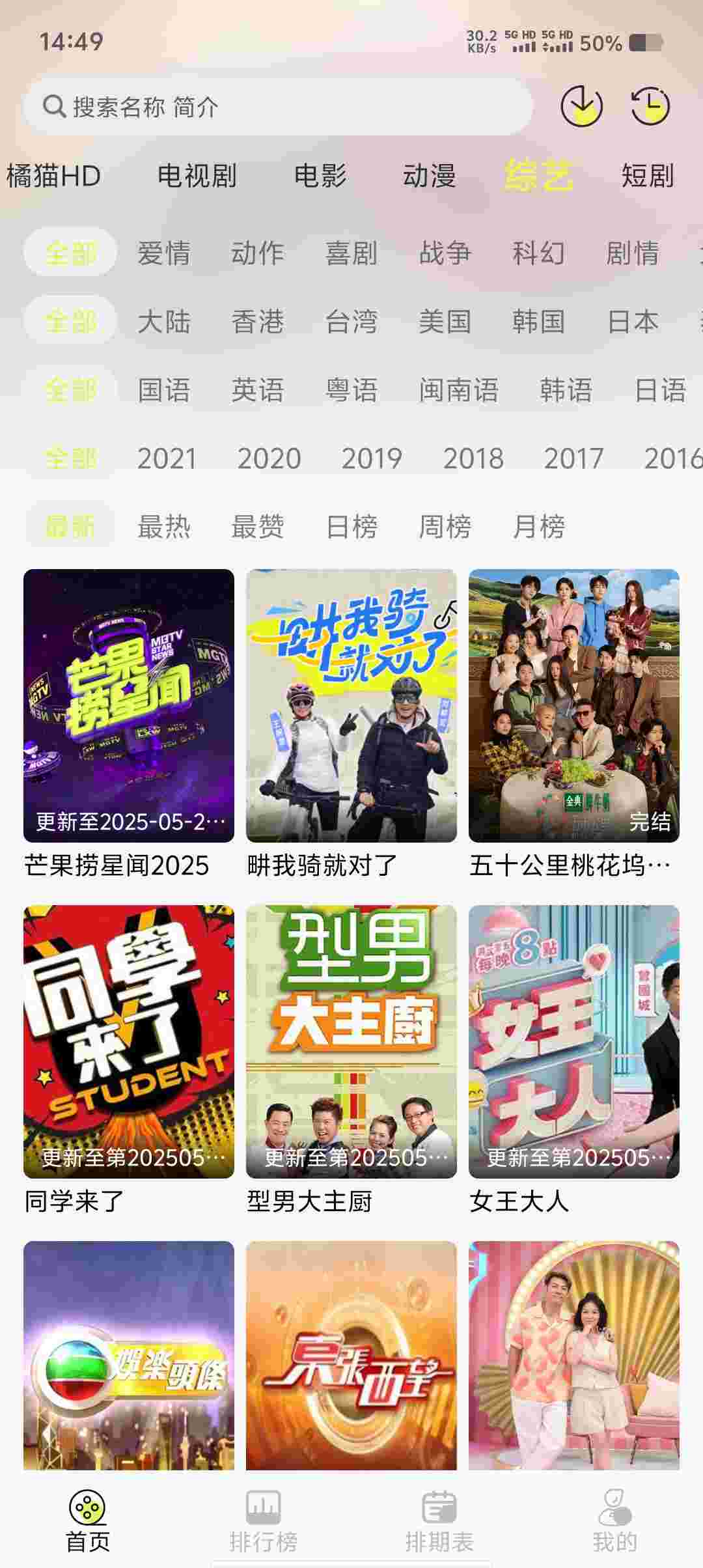Open the search box for titles

(278, 107)
